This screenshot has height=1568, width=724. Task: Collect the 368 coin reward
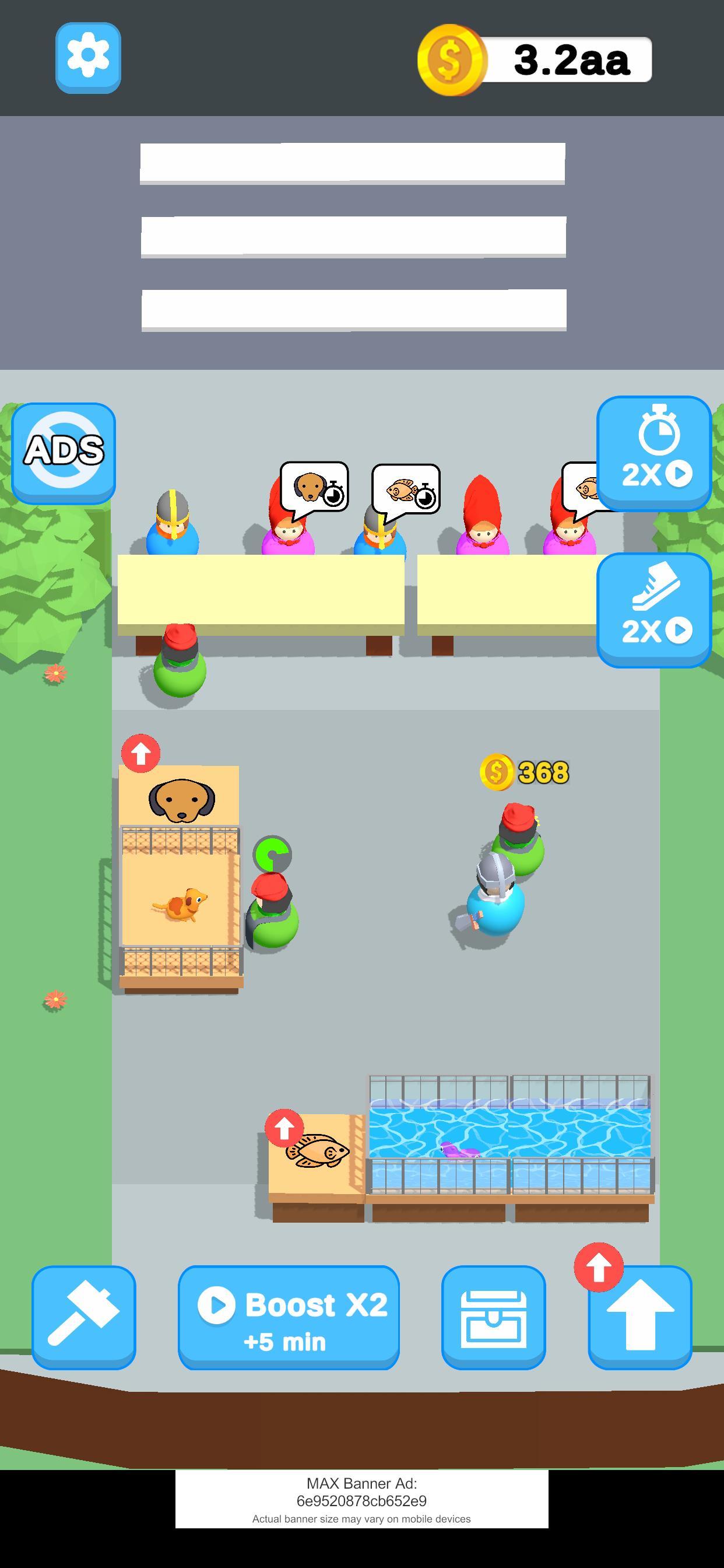(525, 772)
